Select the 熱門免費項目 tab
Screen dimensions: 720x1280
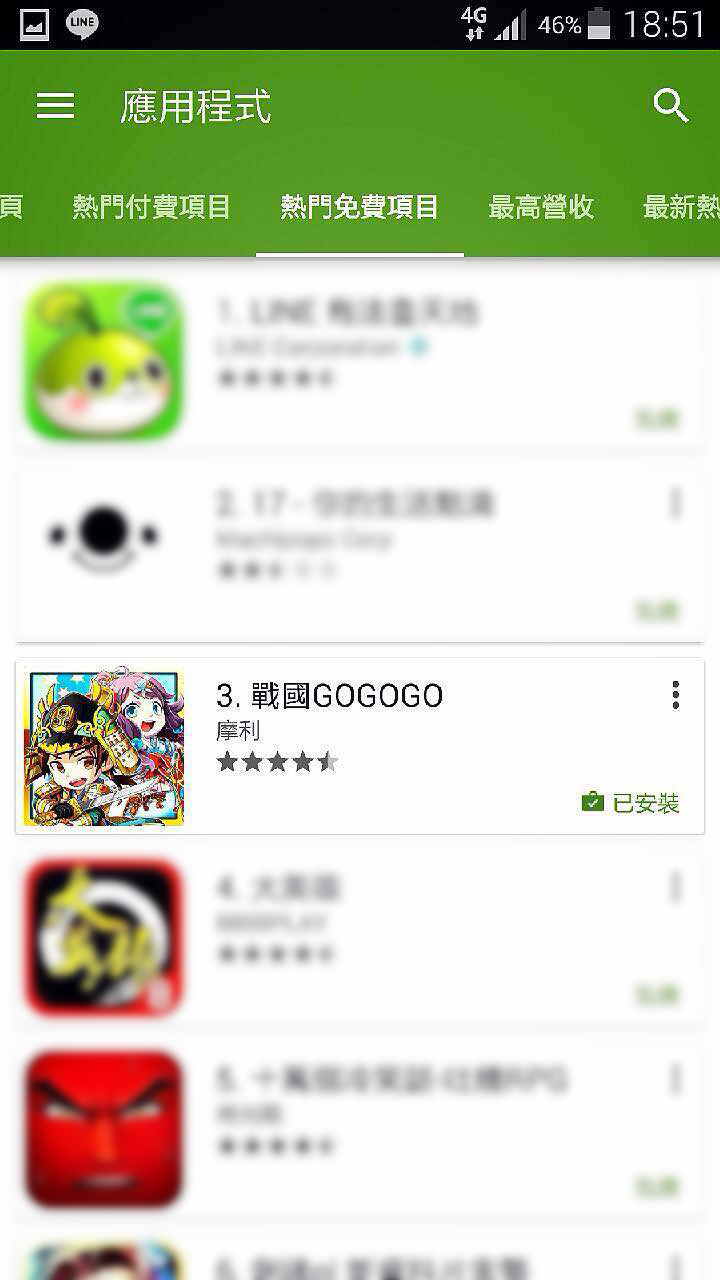point(360,207)
